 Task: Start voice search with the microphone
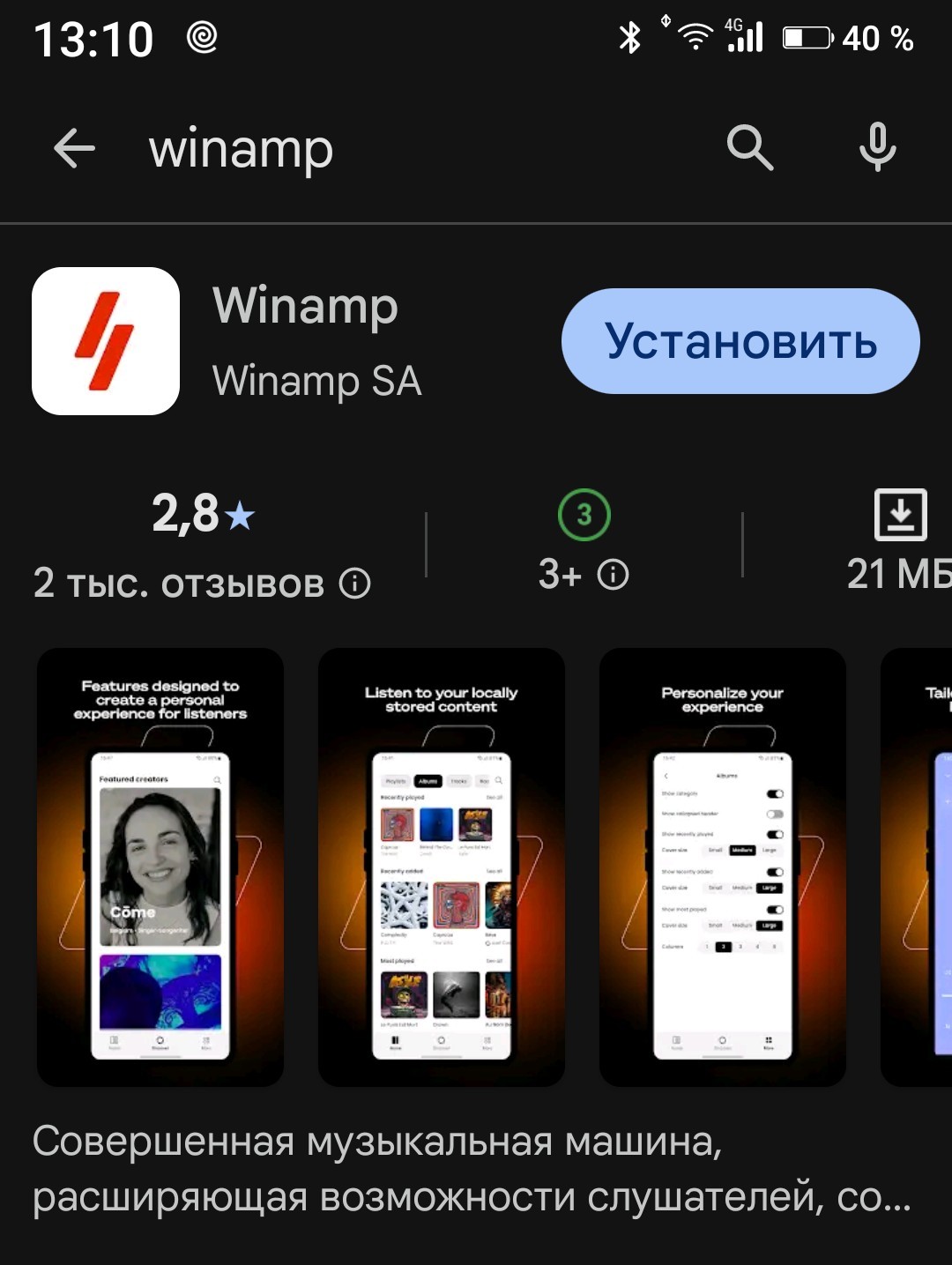tap(877, 147)
